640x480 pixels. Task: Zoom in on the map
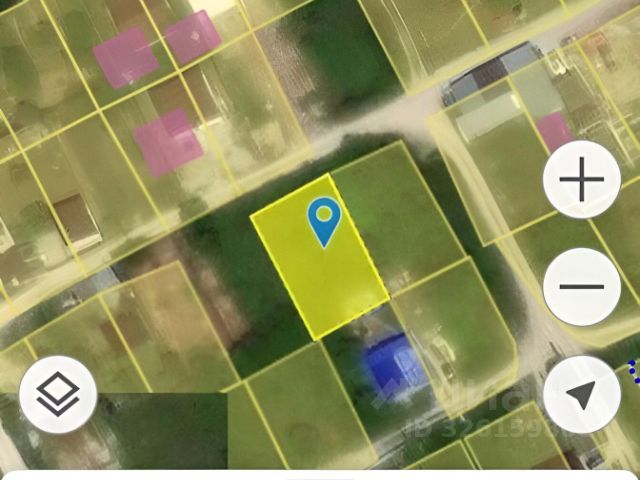click(581, 180)
